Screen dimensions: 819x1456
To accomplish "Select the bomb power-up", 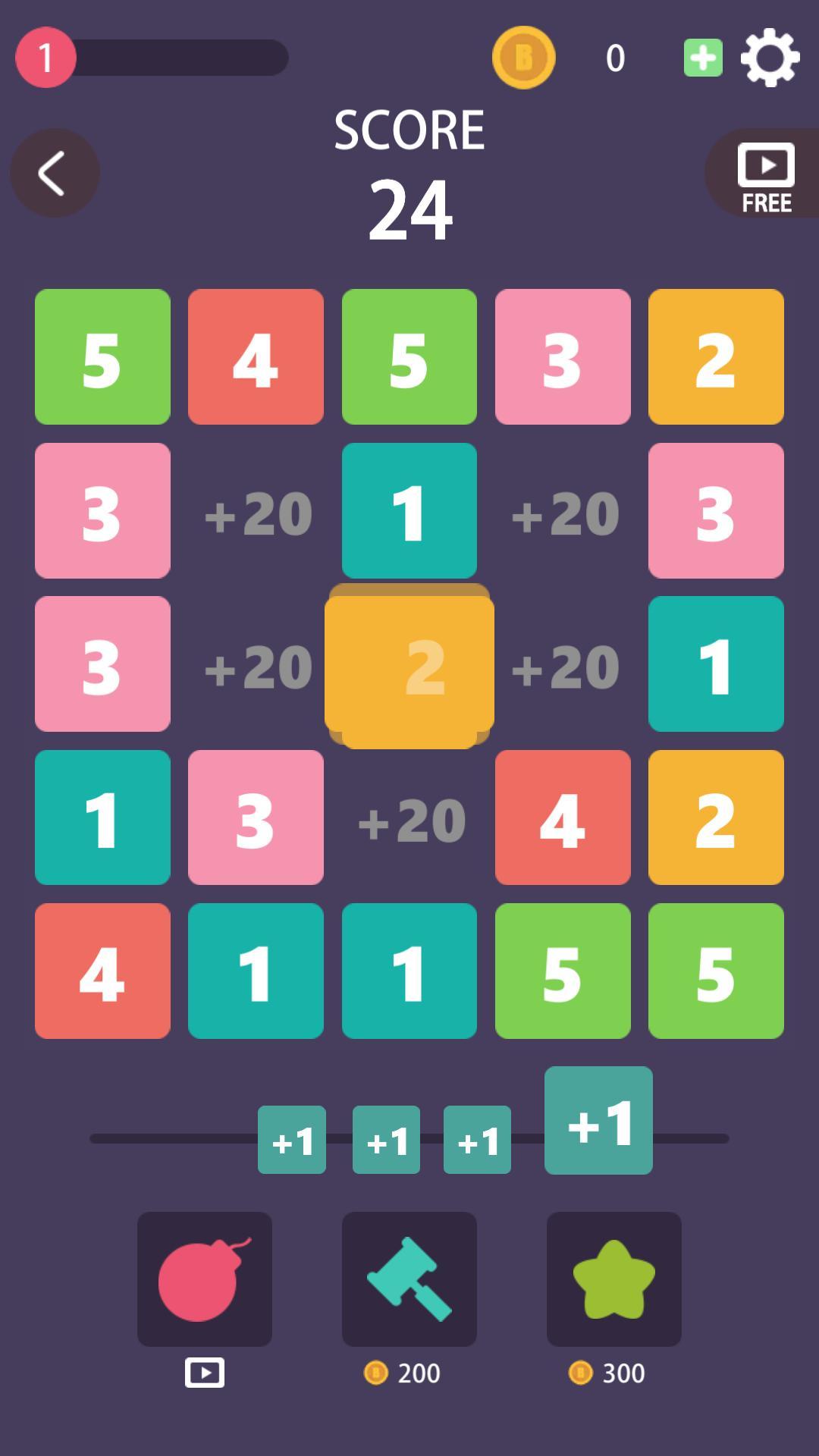I will click(x=204, y=1279).
